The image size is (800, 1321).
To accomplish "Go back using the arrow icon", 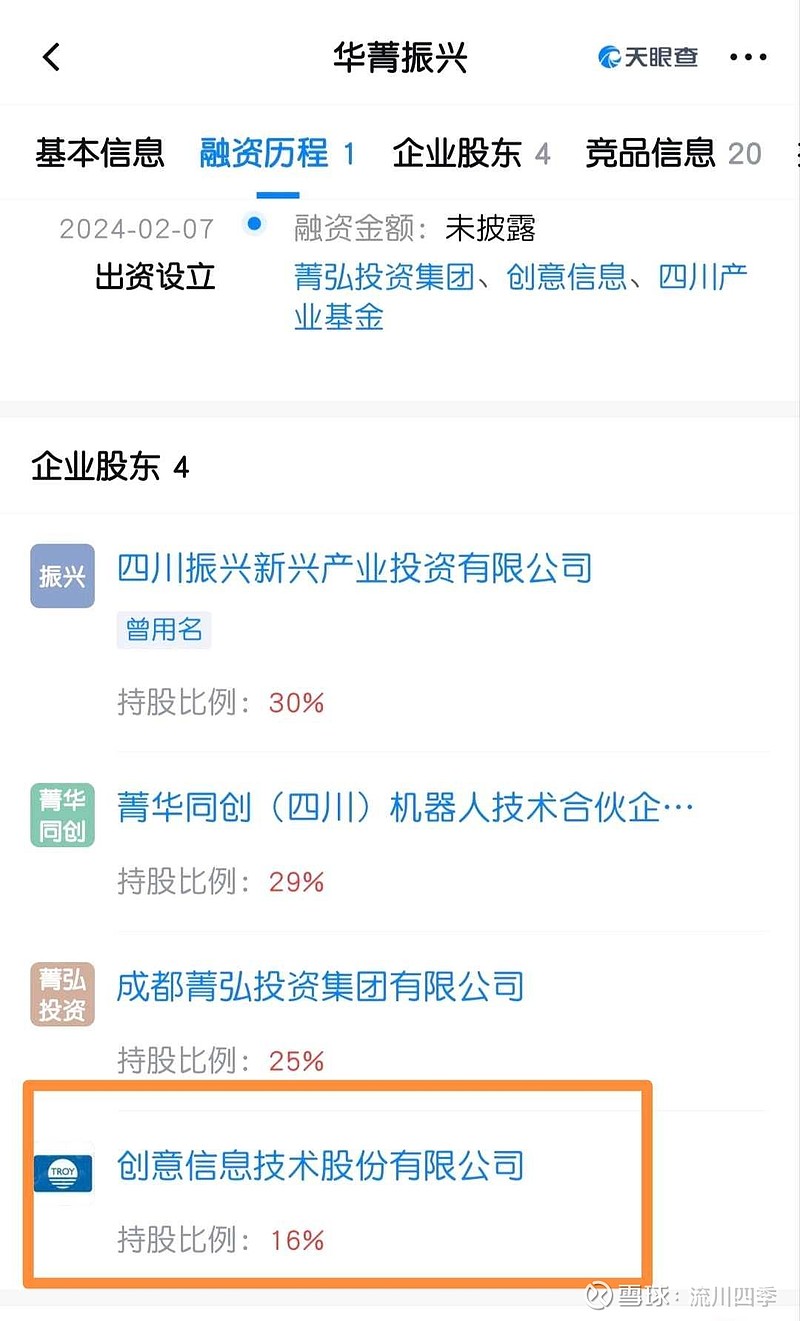I will point(52,57).
